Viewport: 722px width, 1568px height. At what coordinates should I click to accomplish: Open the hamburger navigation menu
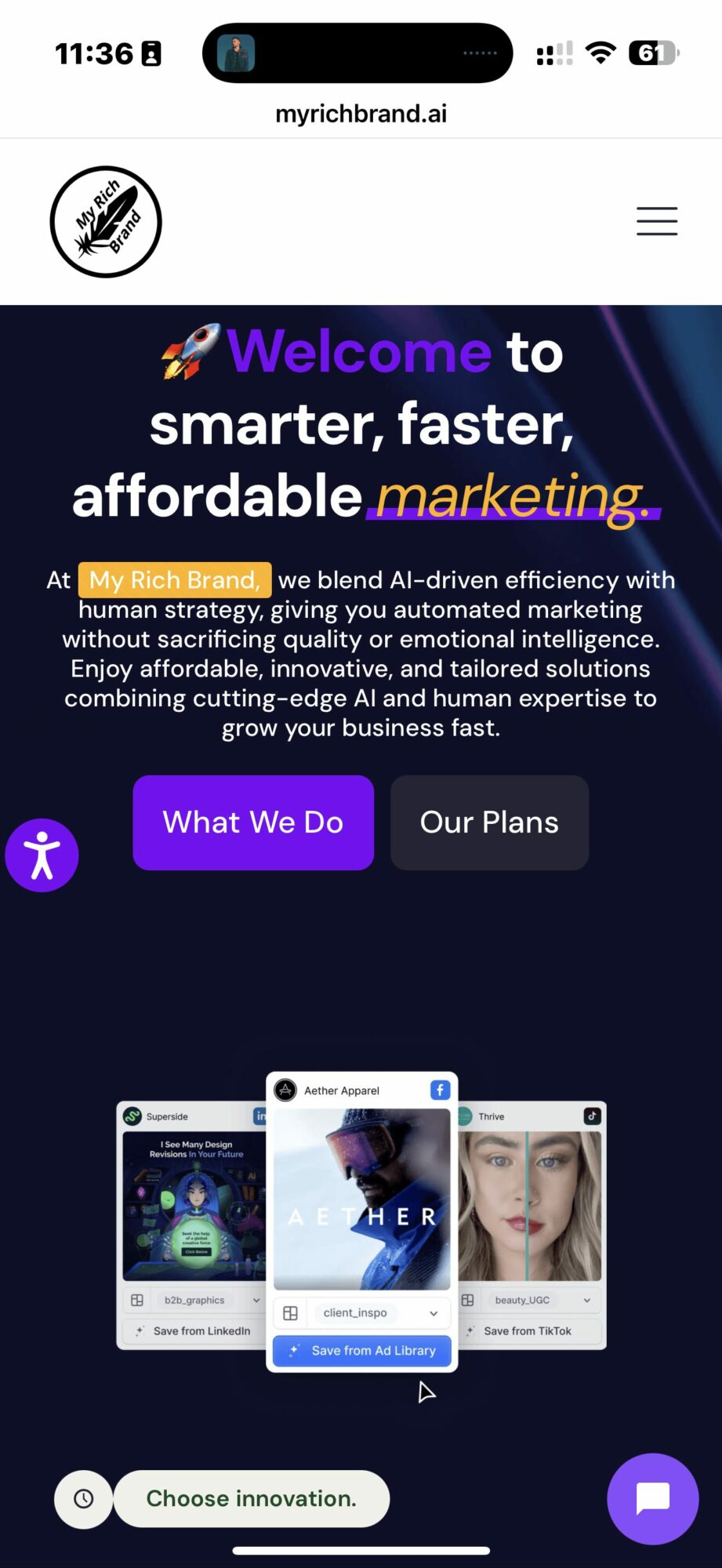tap(657, 221)
